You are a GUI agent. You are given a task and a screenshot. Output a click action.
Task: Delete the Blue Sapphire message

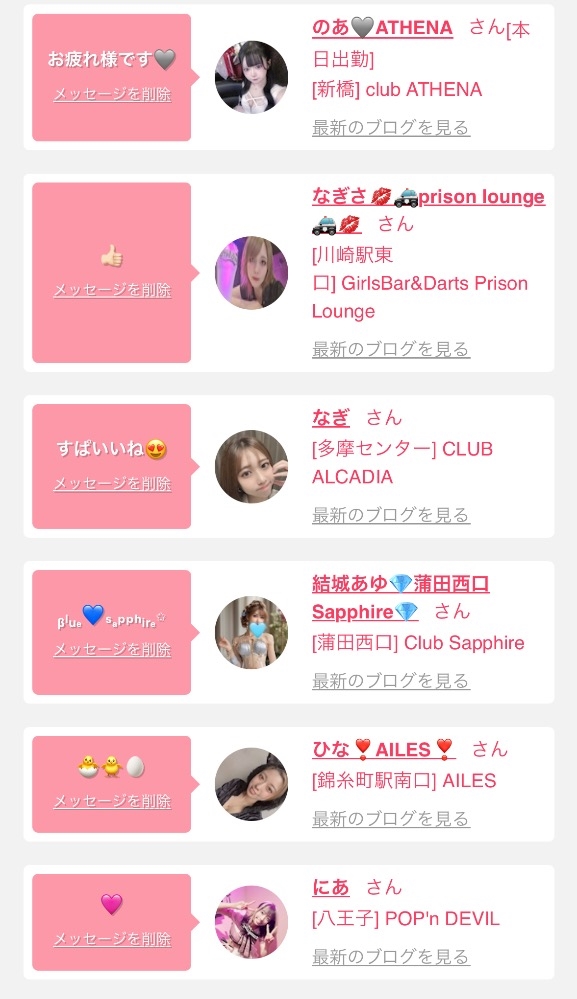coord(112,650)
